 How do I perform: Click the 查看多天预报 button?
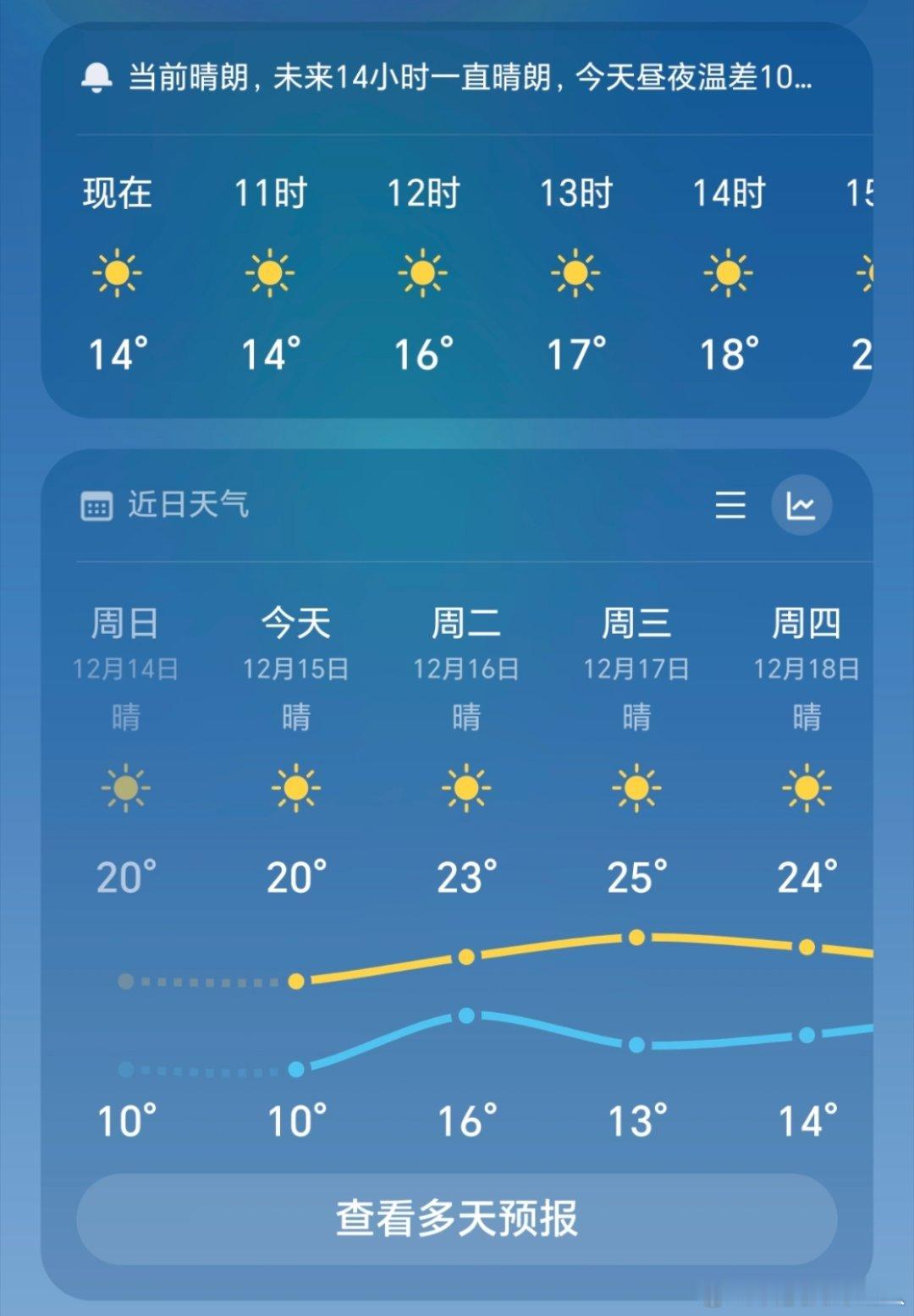coord(457,1218)
